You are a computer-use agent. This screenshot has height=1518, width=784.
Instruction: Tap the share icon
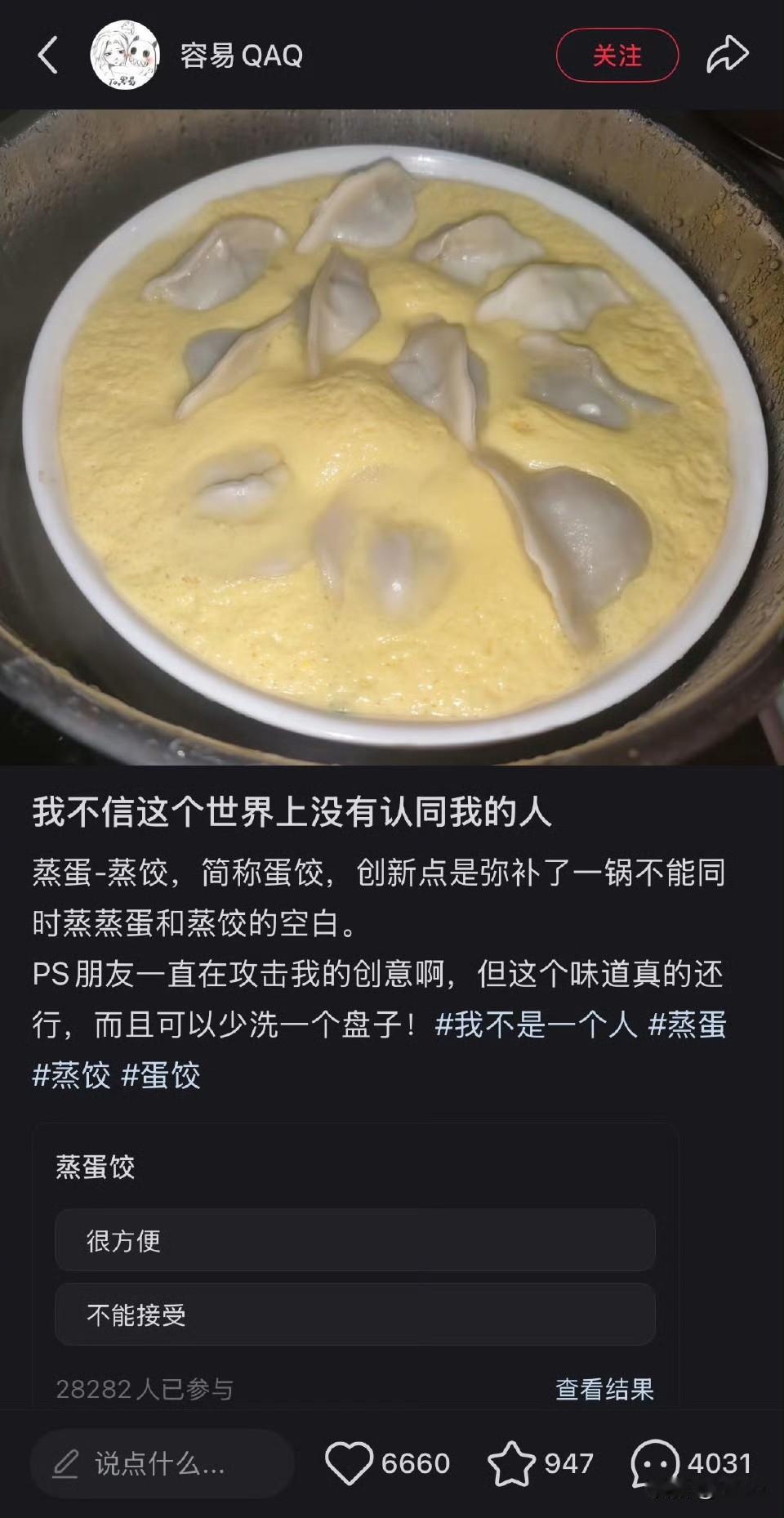pyautogui.click(x=728, y=54)
